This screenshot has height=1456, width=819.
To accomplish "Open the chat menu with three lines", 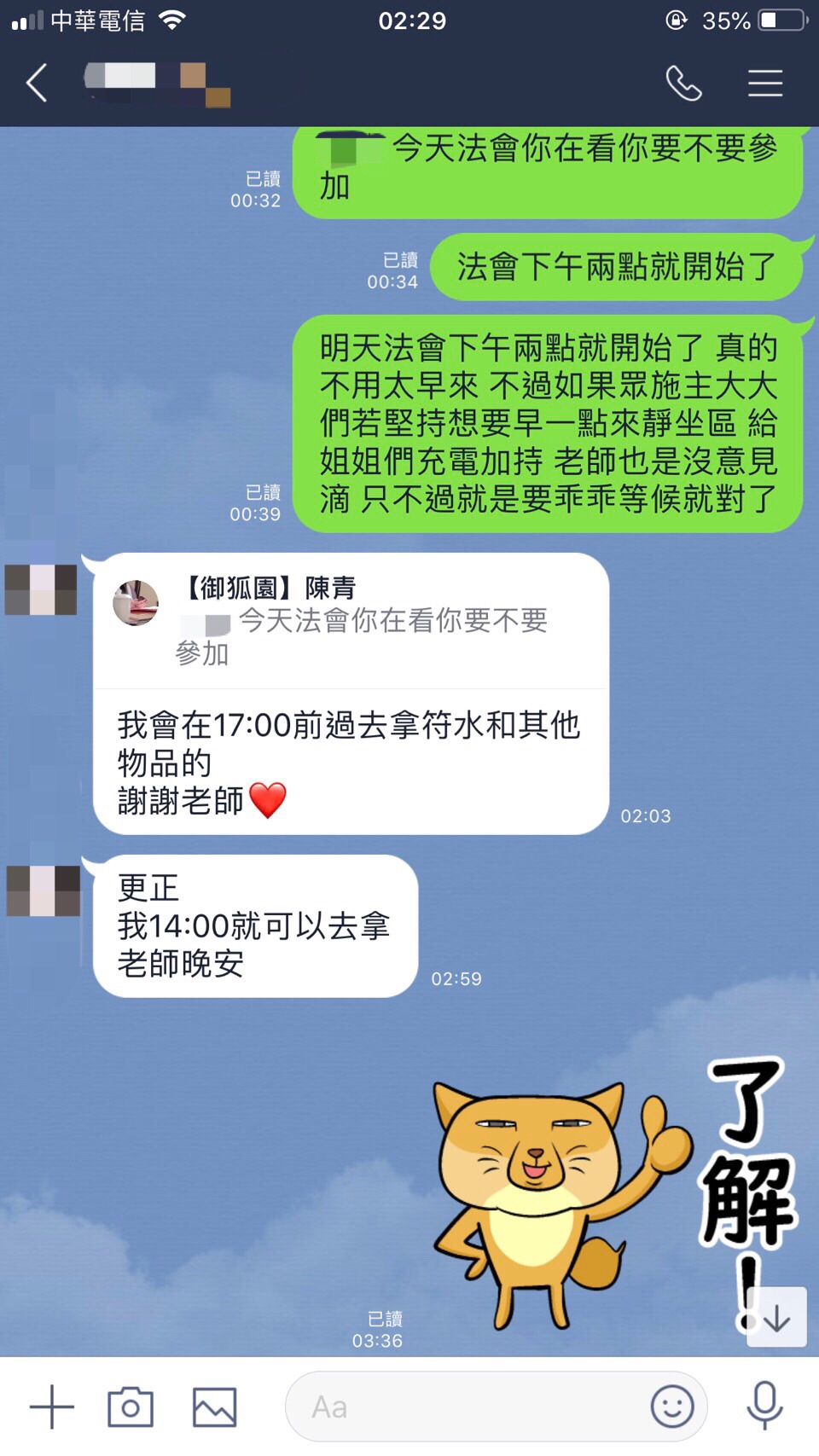I will [x=764, y=84].
